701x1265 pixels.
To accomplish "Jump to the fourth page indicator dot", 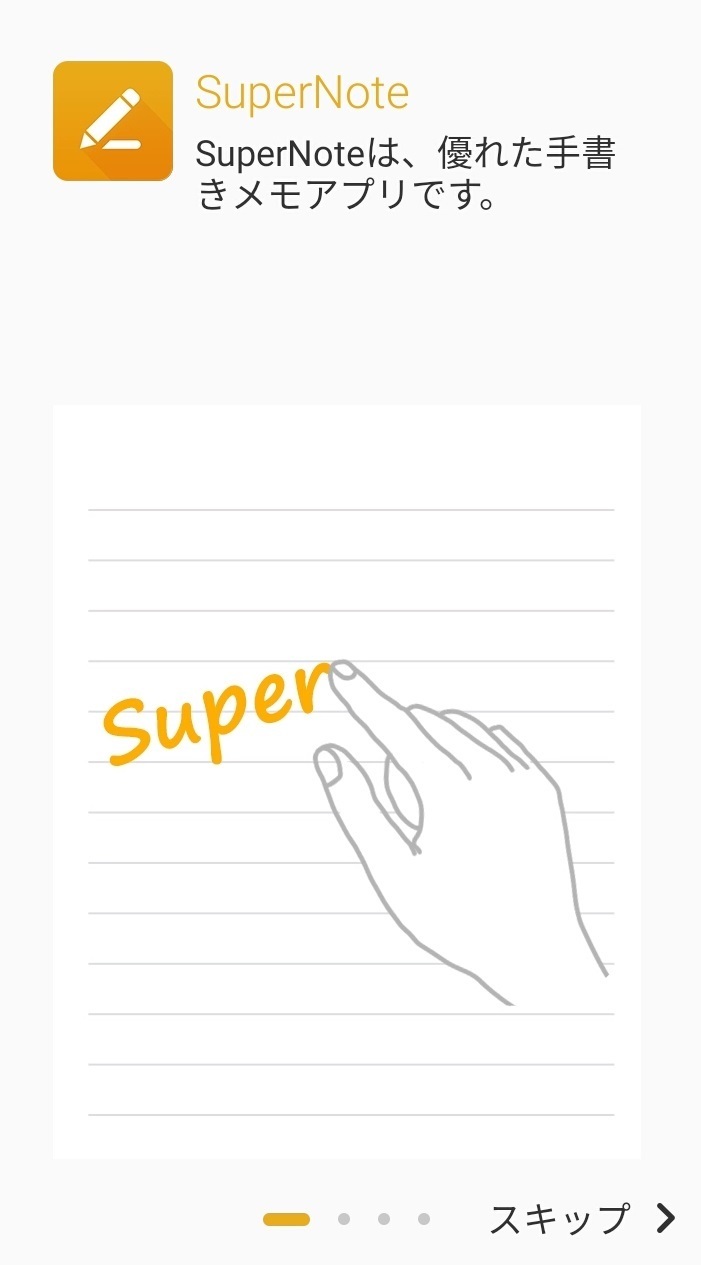I will coord(424,1219).
